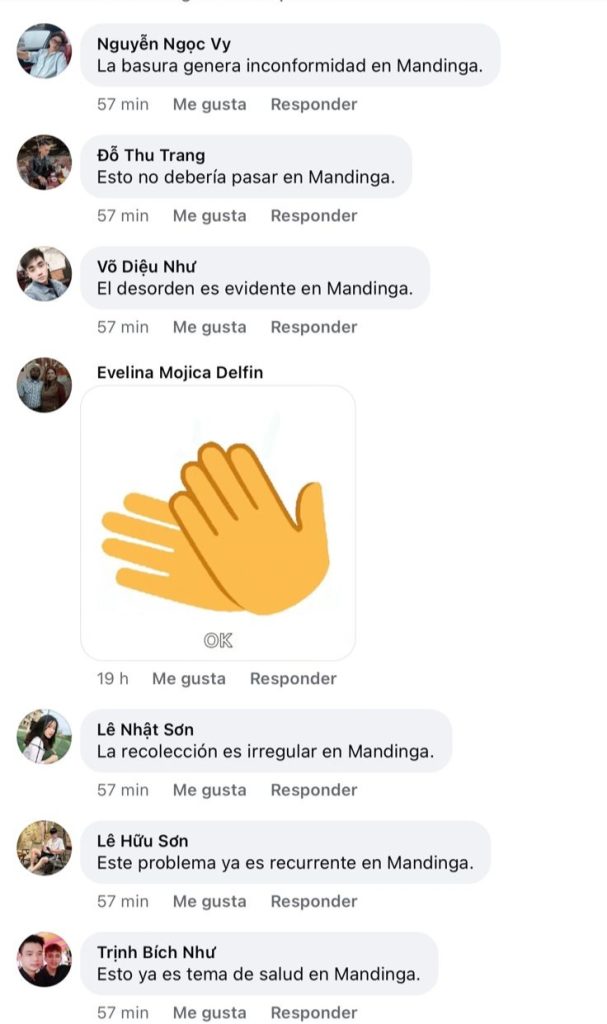Tap Me gusta under Lê Hữu Sơn's comment
This screenshot has height=1024, width=607.
click(209, 901)
